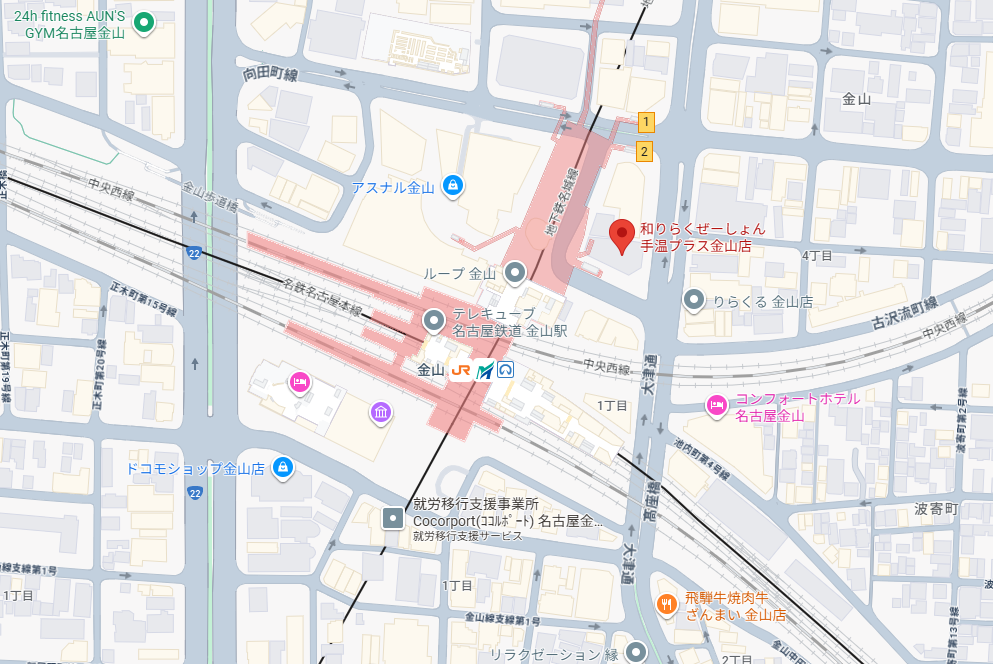Open 金山 station transit icon
This screenshot has height=664, width=993.
pyautogui.click(x=484, y=369)
